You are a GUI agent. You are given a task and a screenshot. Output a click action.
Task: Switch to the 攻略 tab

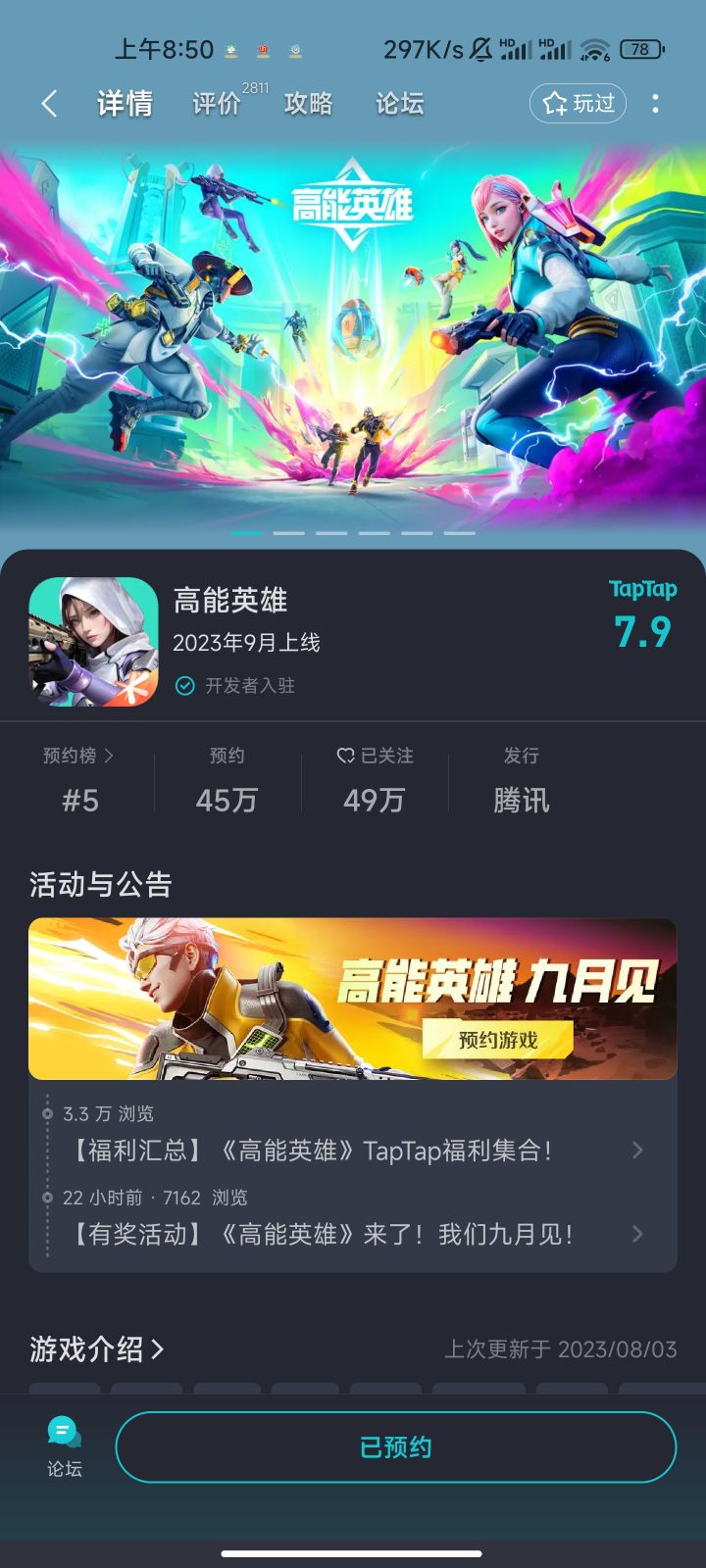coord(308,104)
